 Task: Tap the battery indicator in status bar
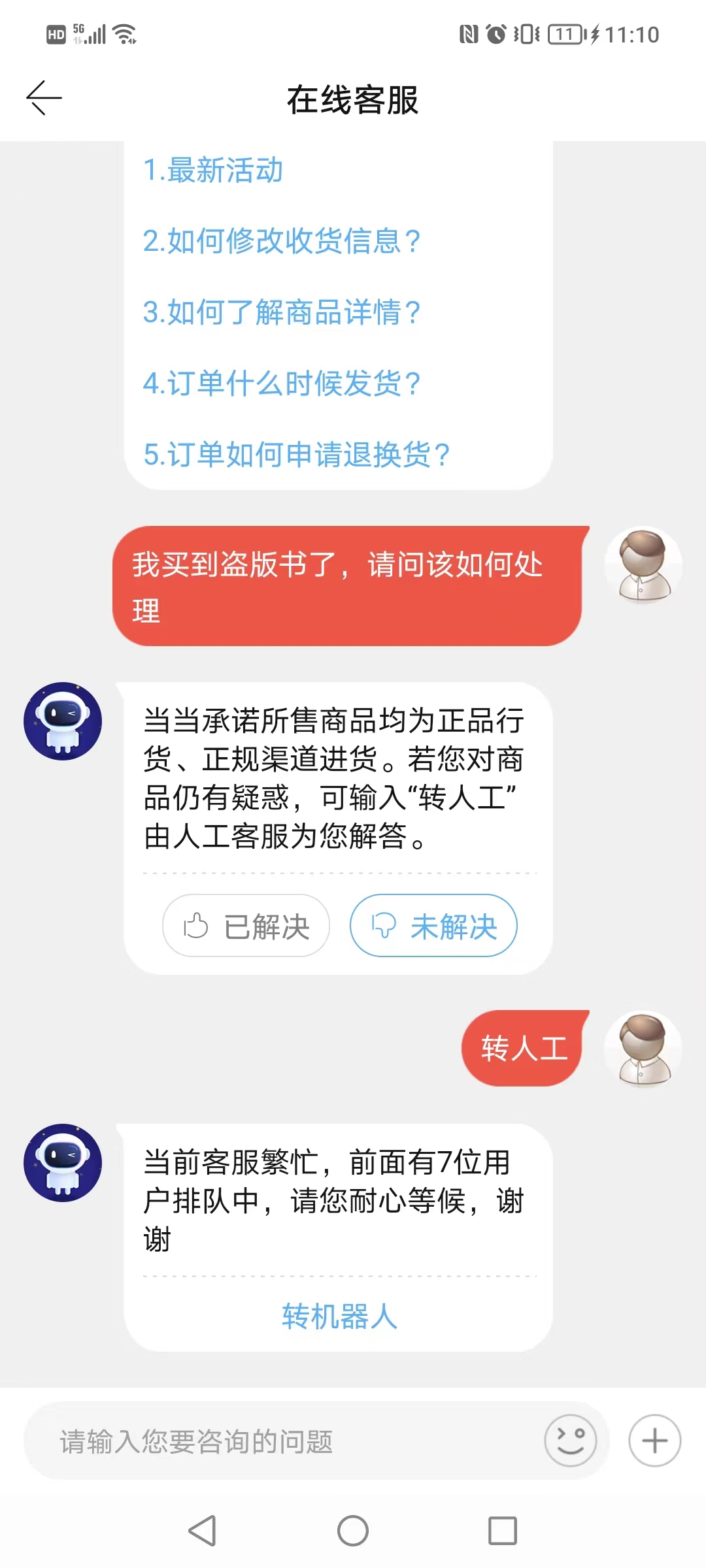tap(565, 34)
